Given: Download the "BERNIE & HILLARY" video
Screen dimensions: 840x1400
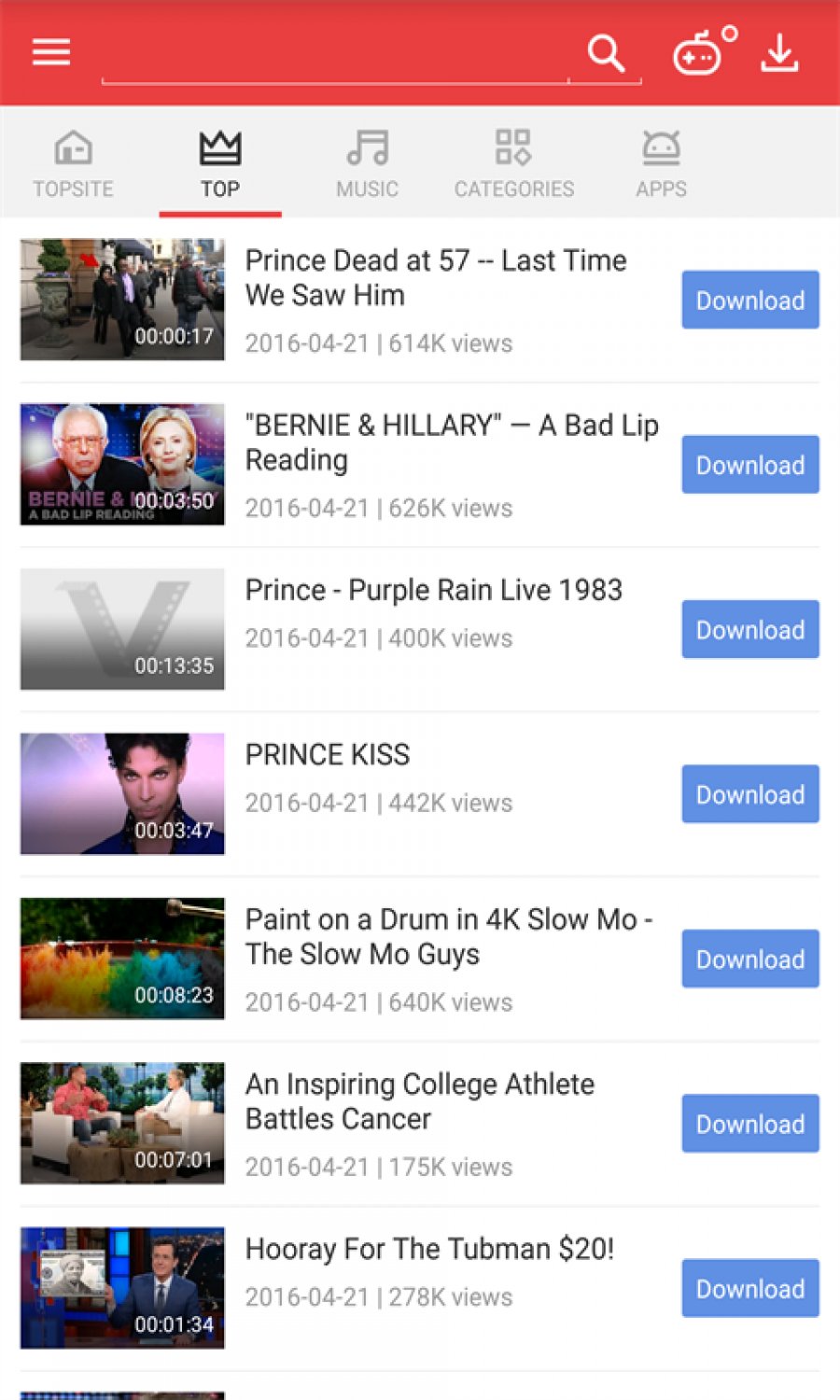Looking at the screenshot, I should 750,465.
